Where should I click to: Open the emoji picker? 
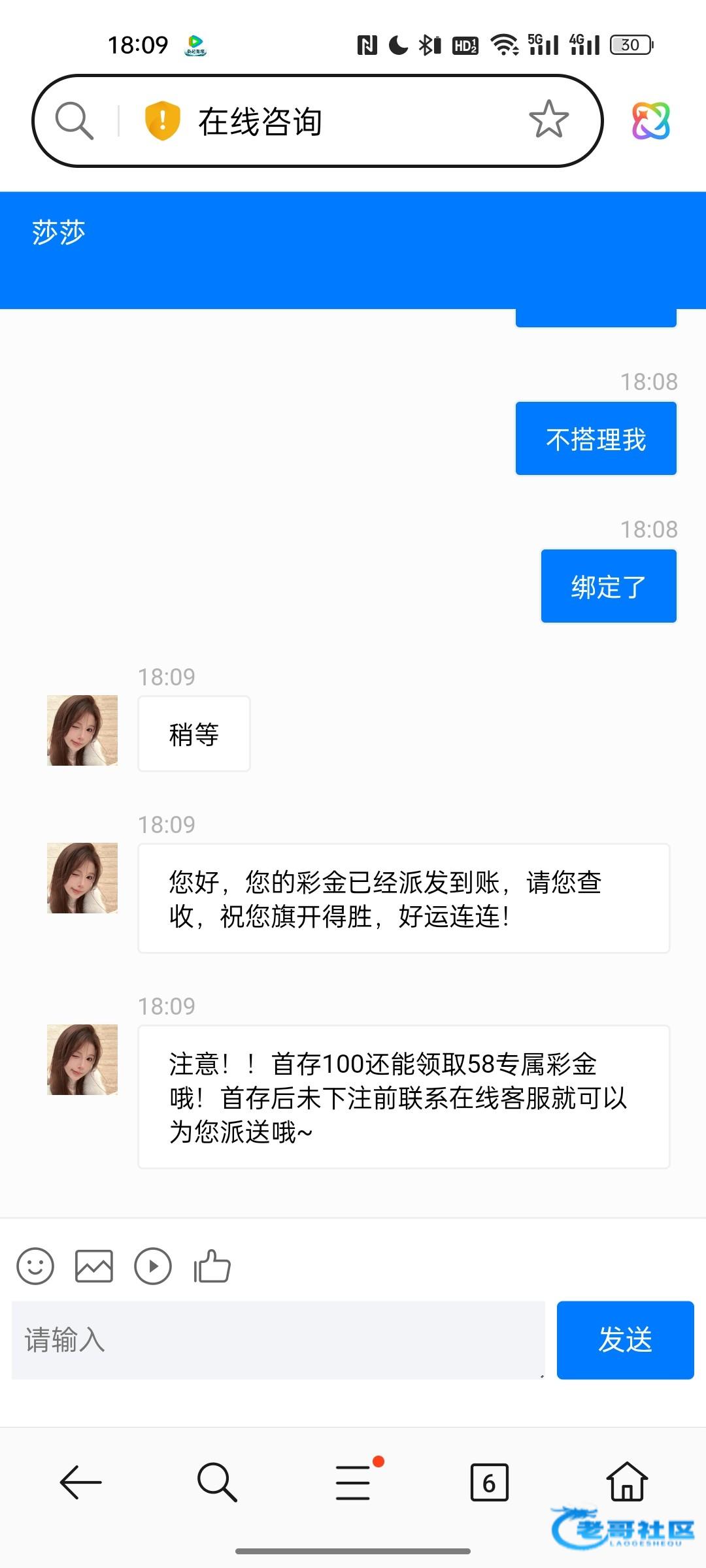(35, 1266)
